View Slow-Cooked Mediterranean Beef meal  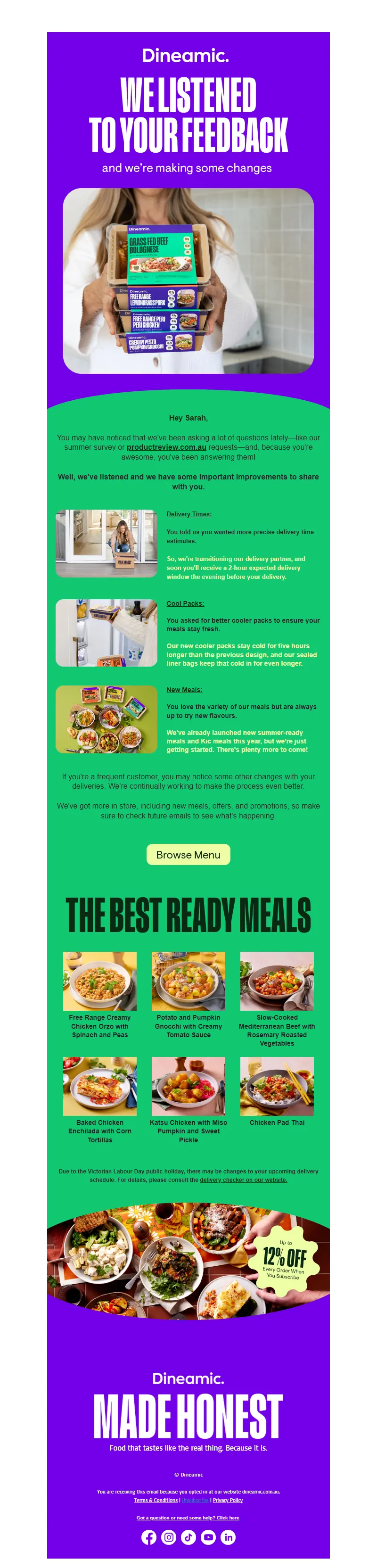(x=277, y=981)
